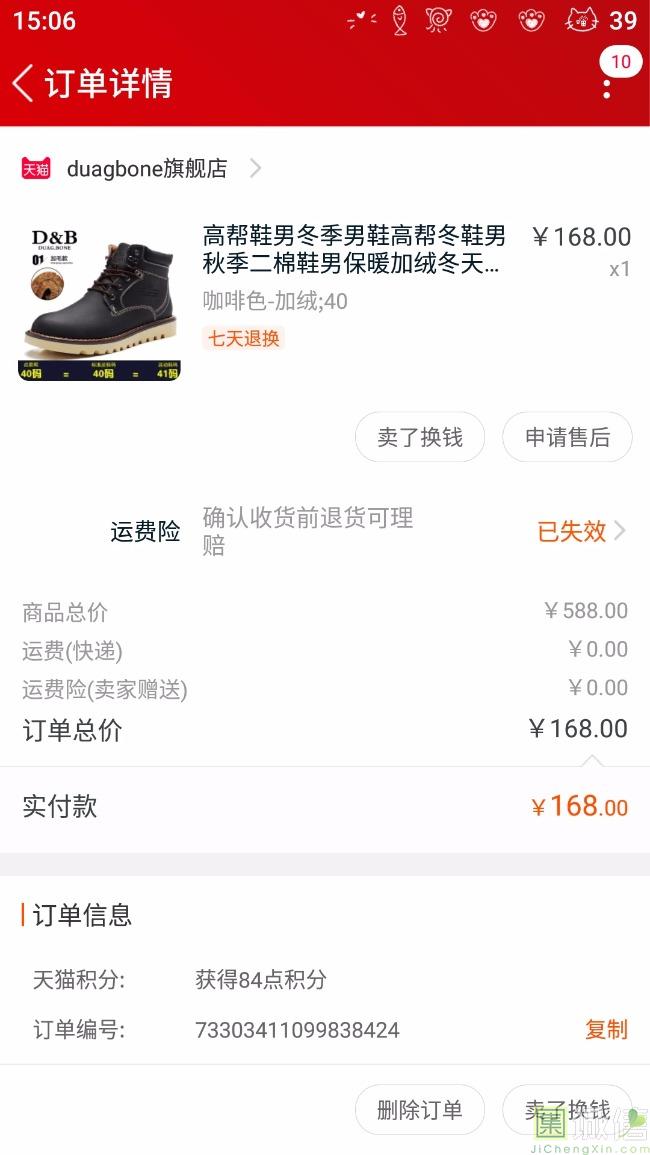Go back from the 订单详情 page

pos(24,82)
